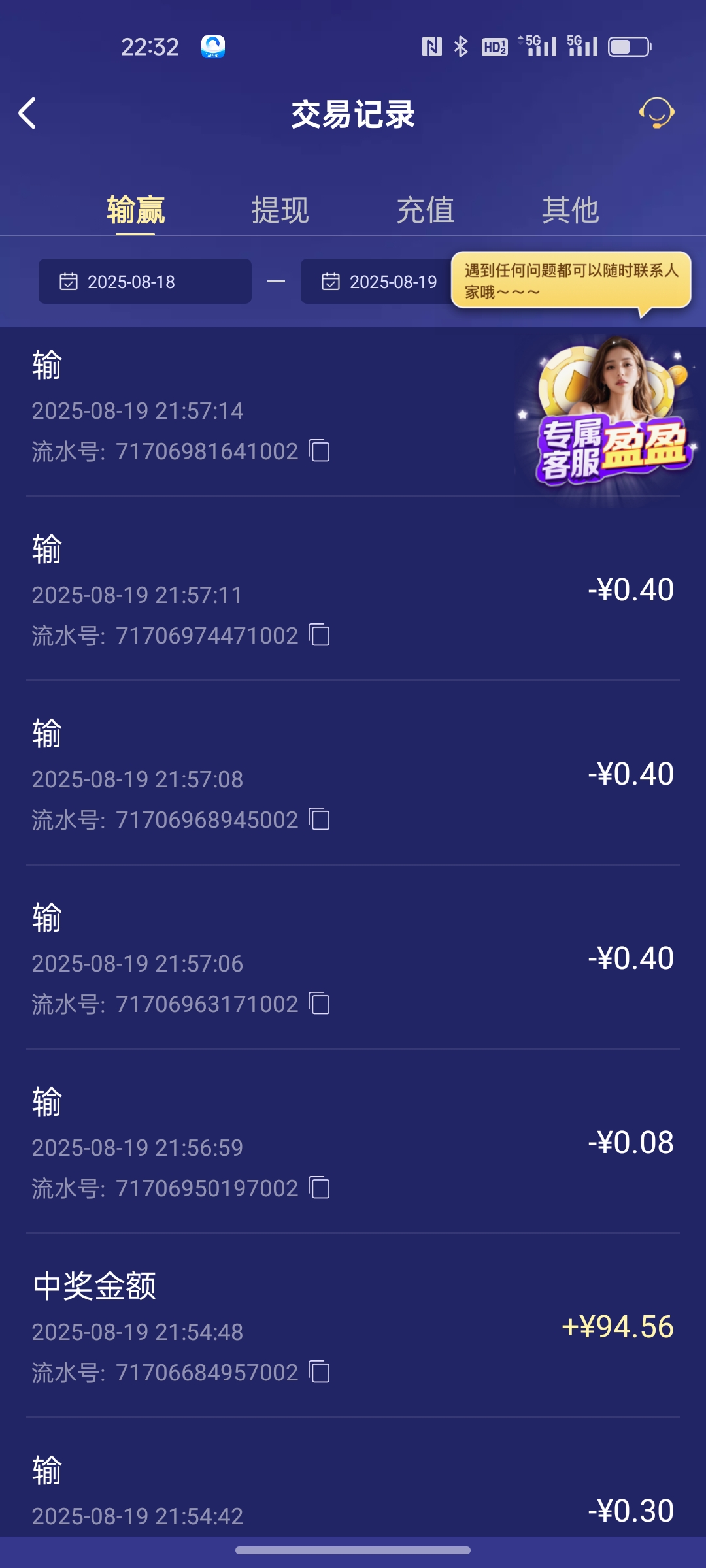Open the start date picker showing 2025-08-18

click(x=144, y=282)
